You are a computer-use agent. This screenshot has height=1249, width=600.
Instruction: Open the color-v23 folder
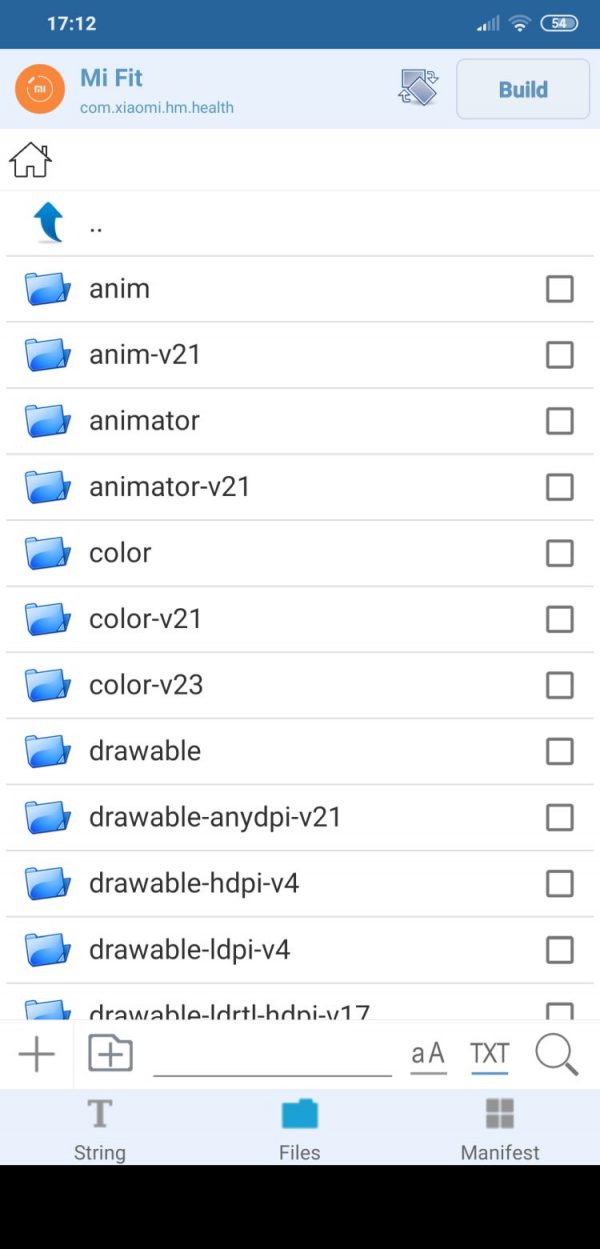coord(300,685)
